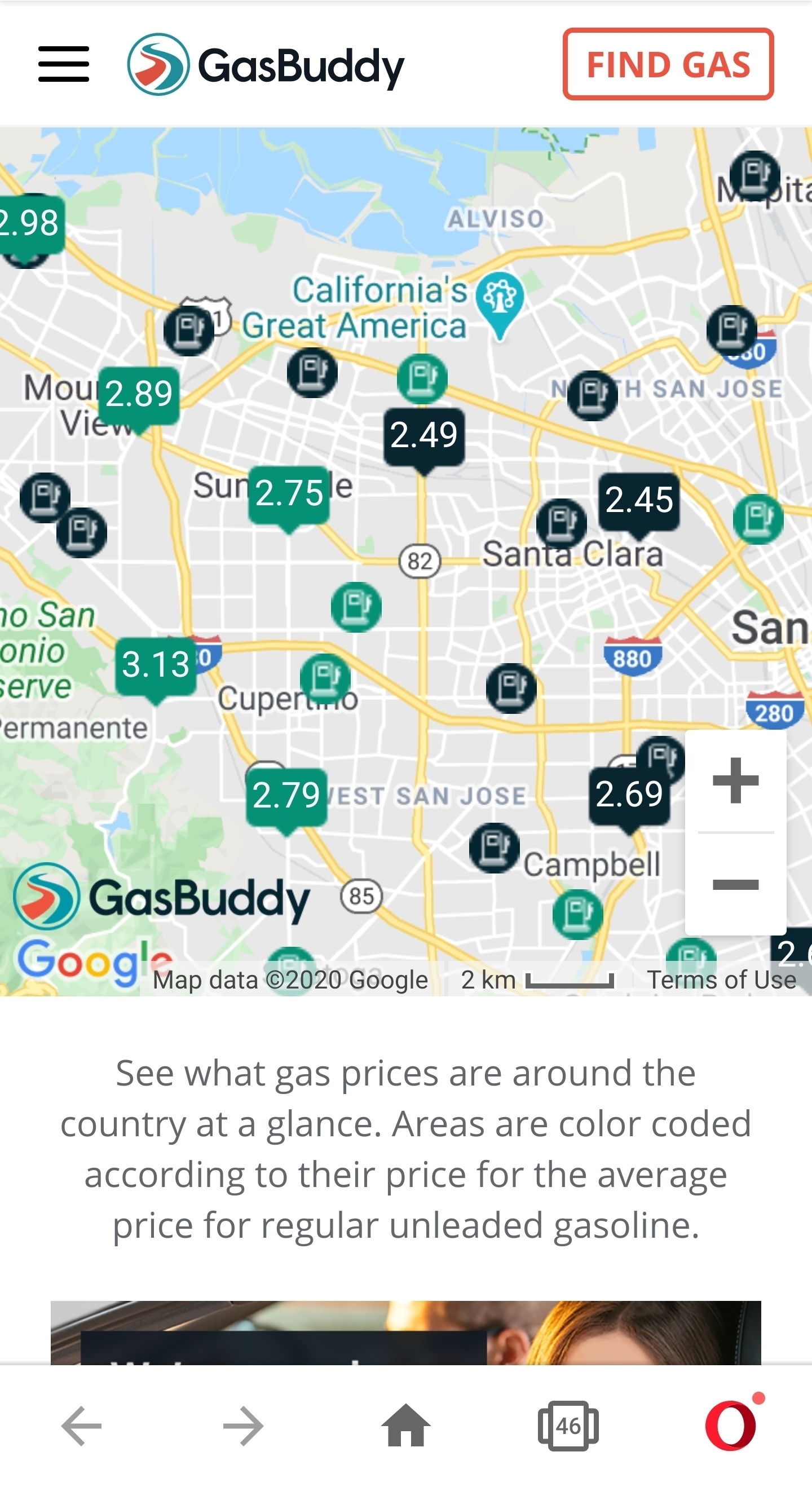Select the 2.49 gas price marker
Image resolution: width=812 pixels, height=1487 pixels.
(423, 435)
